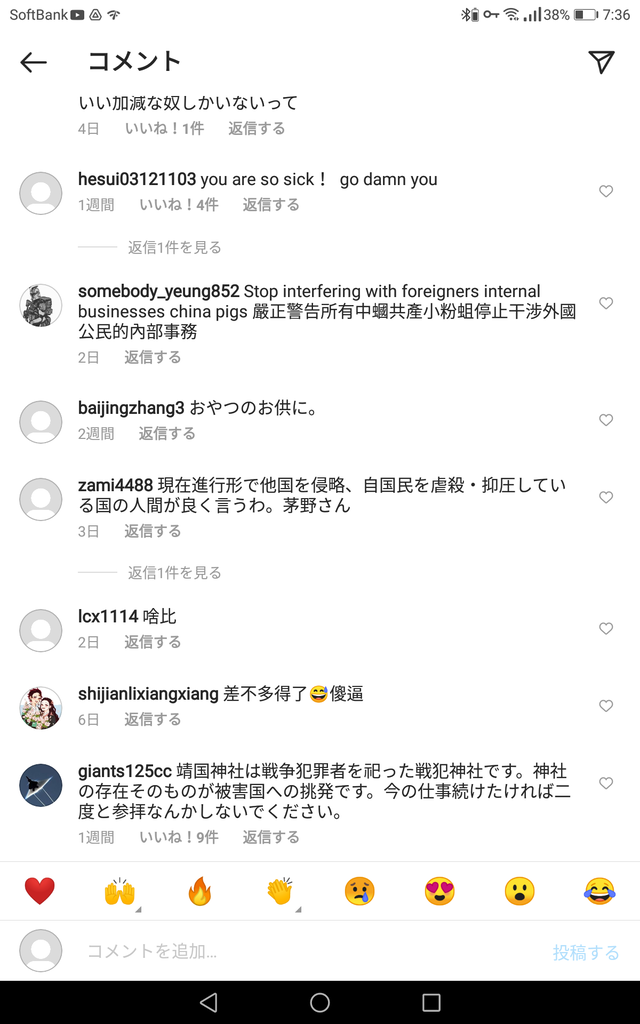
Task: Reply to lcx1114's comment
Action: pyautogui.click(x=153, y=642)
